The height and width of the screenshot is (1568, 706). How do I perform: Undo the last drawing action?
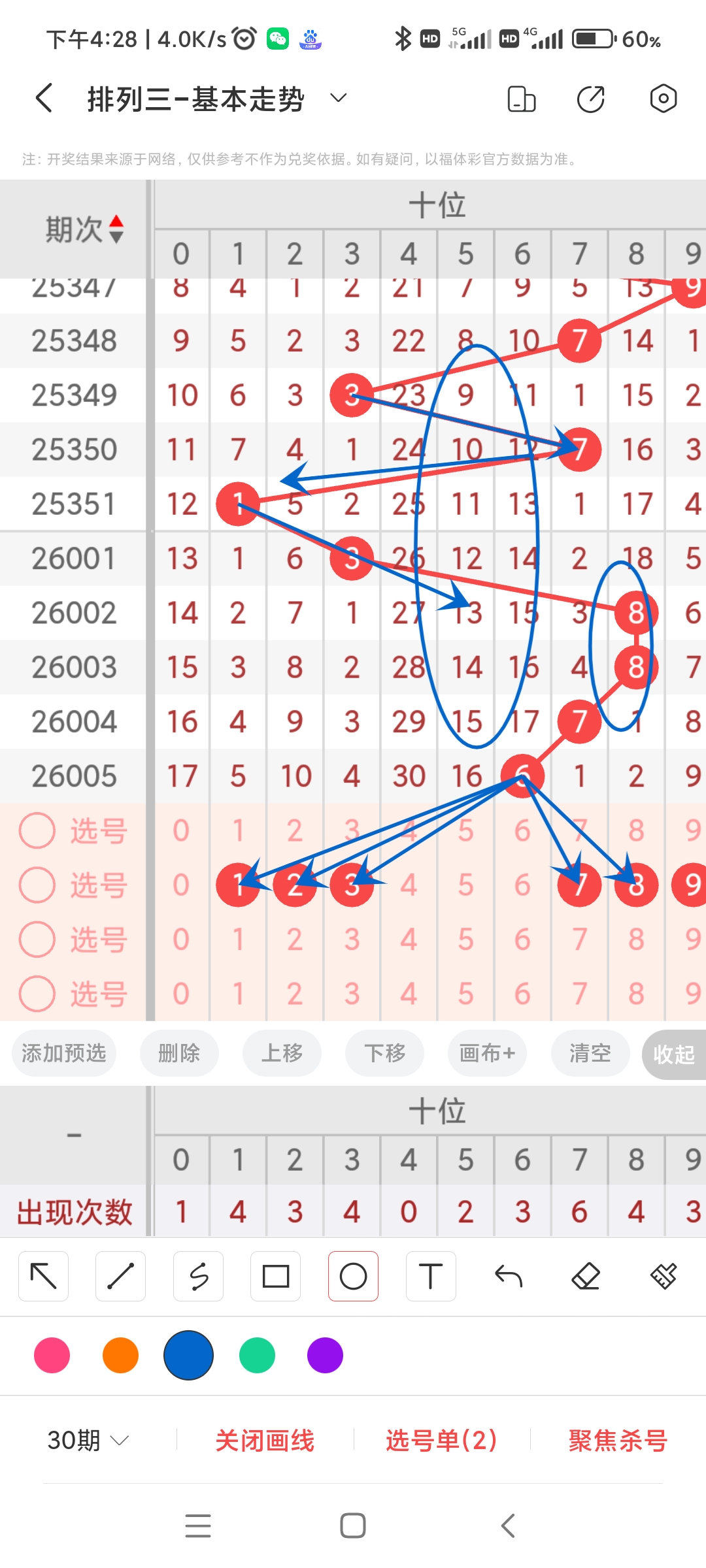509,1275
